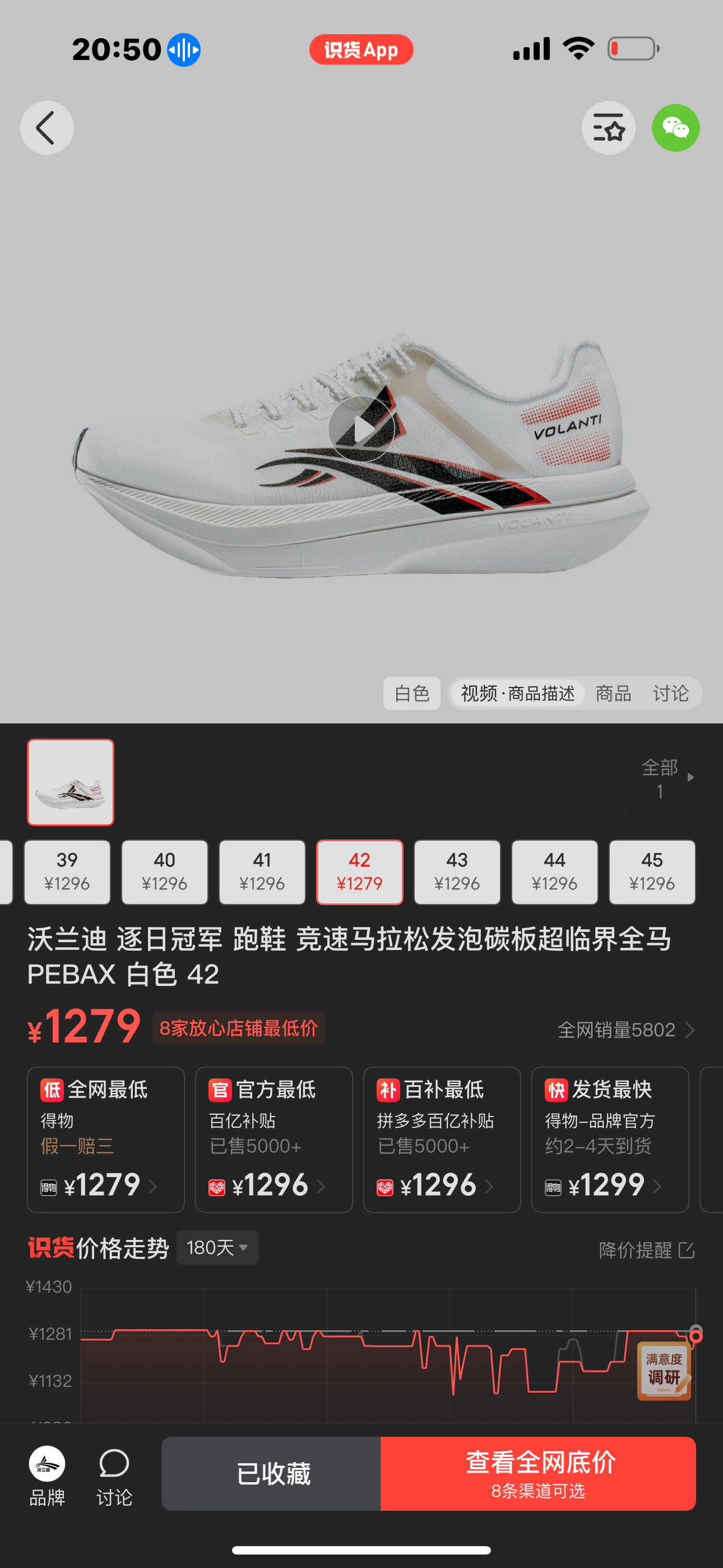Set a 降价提醒 price drop alert
723x1568 pixels.
pyautogui.click(x=646, y=1250)
